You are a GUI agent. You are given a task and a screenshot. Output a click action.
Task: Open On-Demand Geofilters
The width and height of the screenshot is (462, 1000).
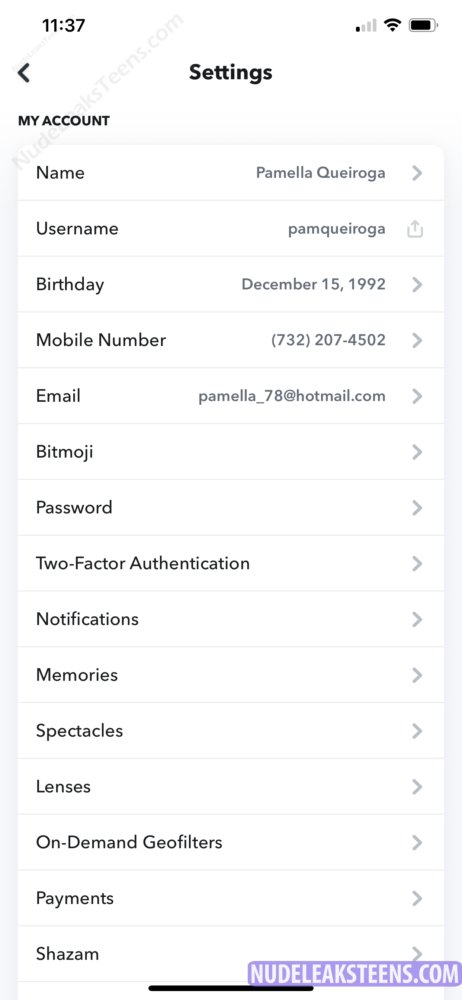230,842
